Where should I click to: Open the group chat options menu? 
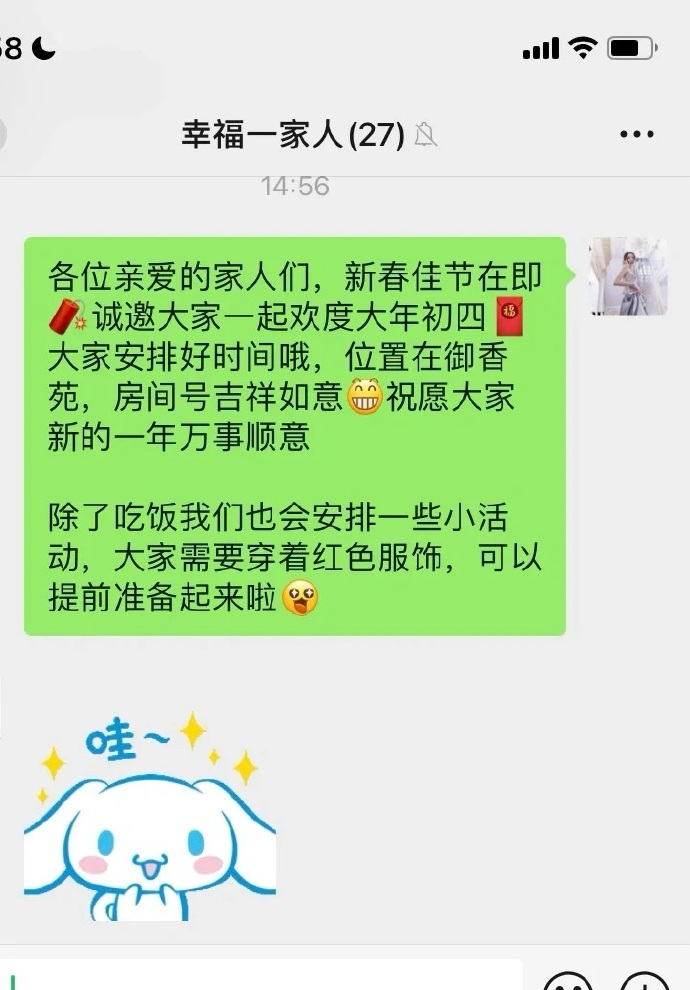637,134
